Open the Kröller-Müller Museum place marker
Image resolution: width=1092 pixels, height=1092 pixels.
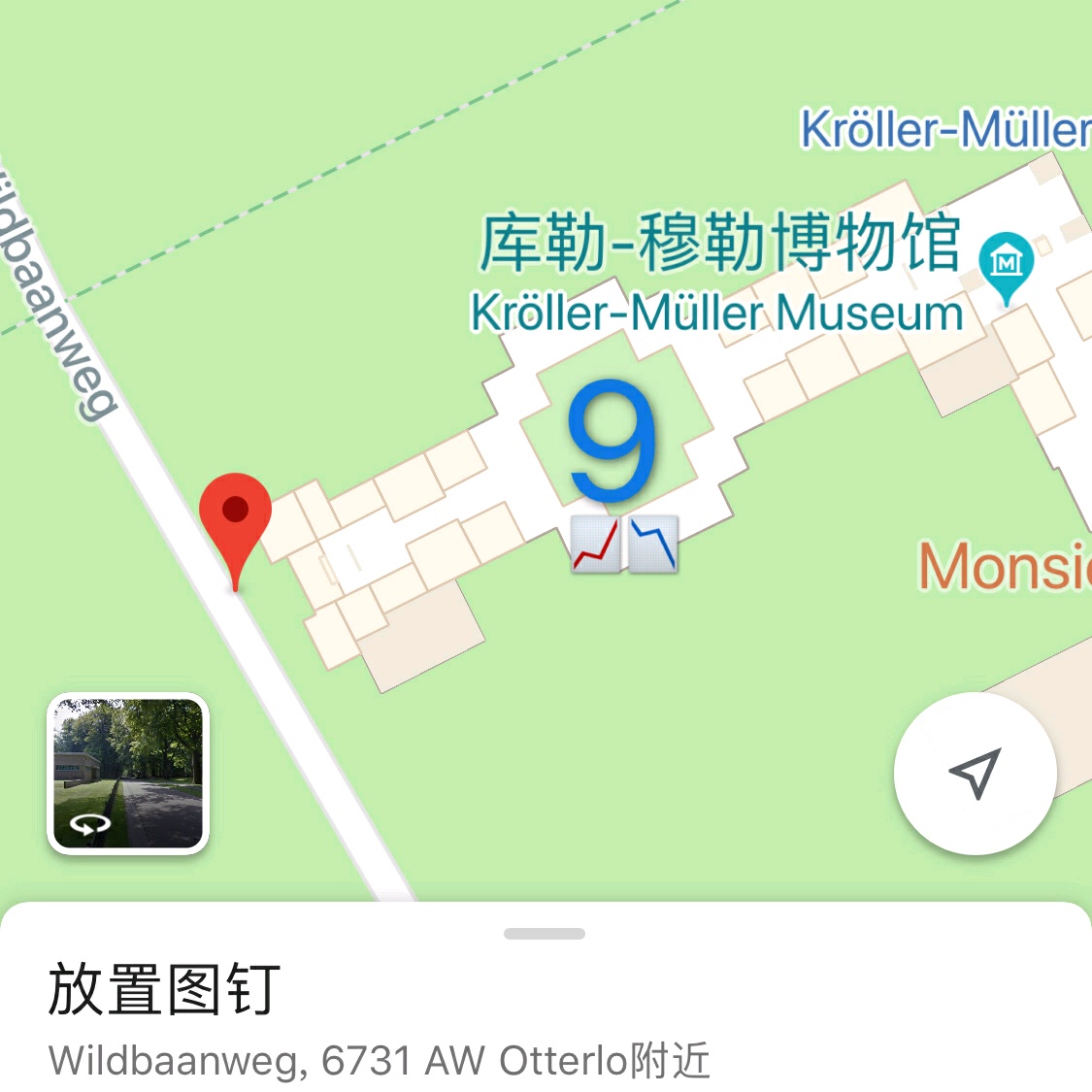[1007, 263]
